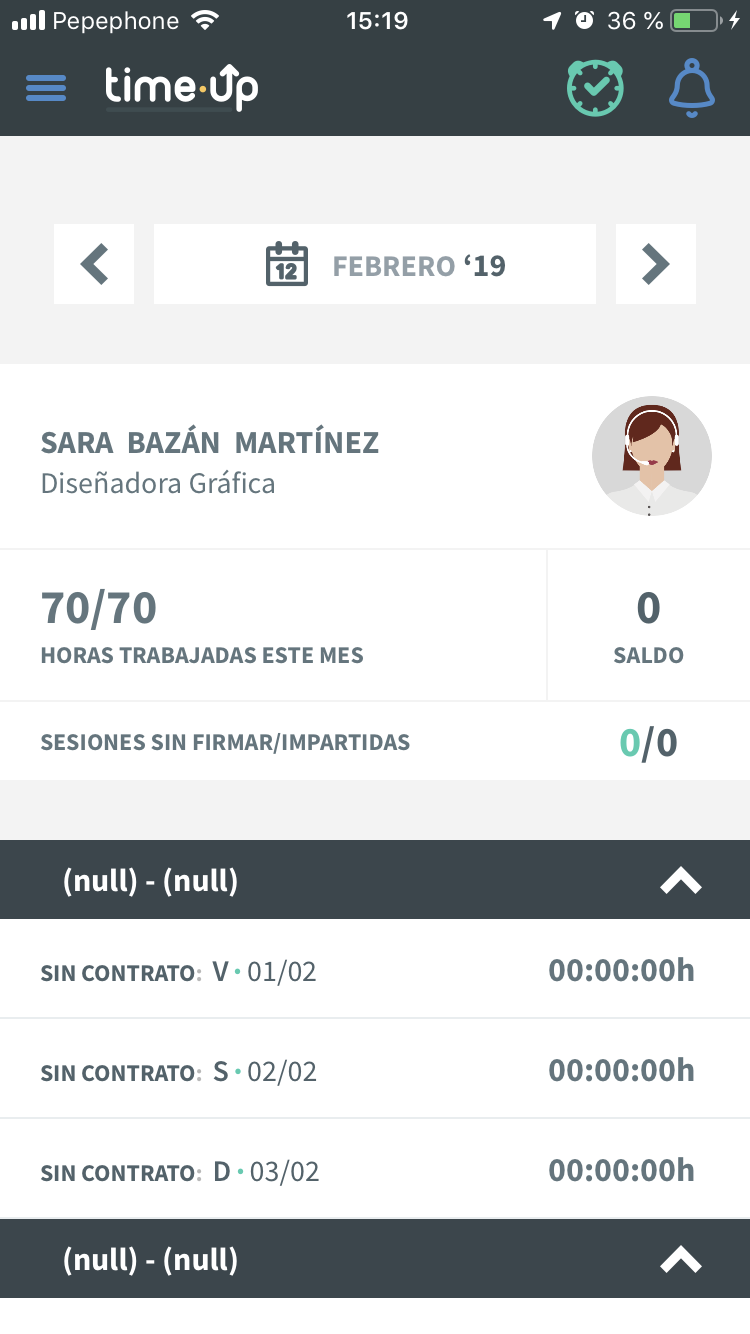Viewport: 750px width, 1334px height.
Task: Open the entry for V 01/02
Action: point(375,970)
